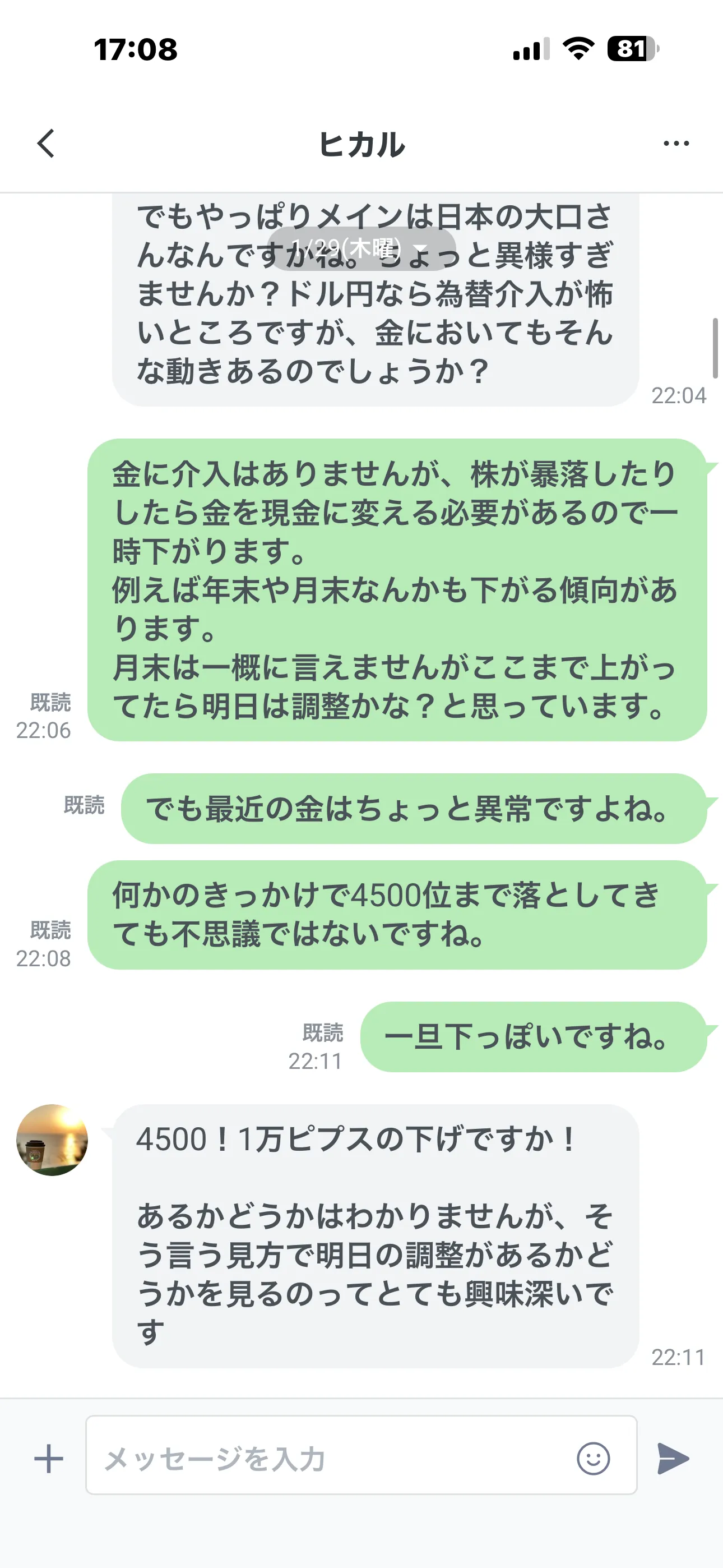Open the three-dot overflow menu
Screen dimensions: 723x1568
pyautogui.click(x=675, y=144)
